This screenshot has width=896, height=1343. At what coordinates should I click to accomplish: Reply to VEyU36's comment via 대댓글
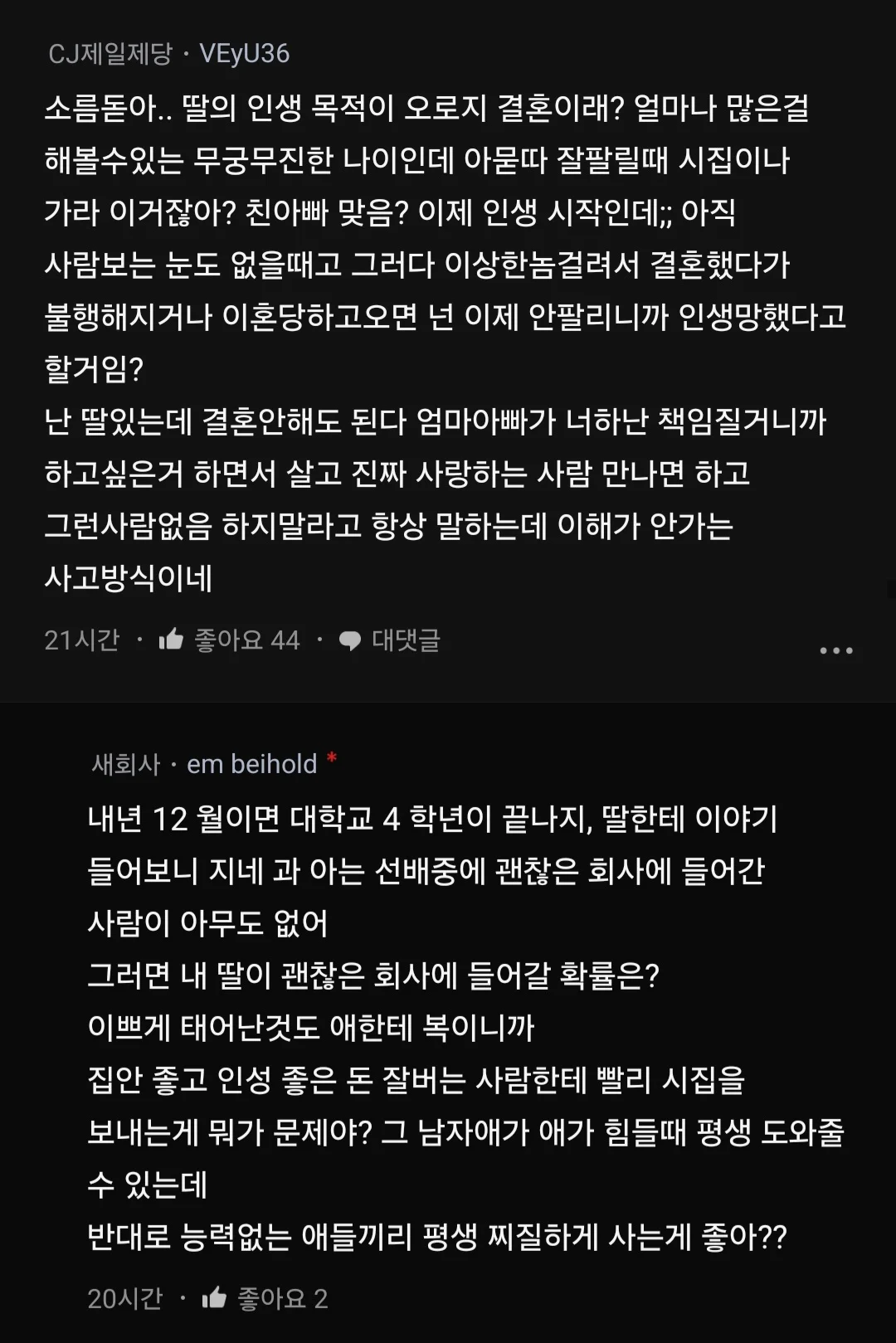[x=390, y=640]
